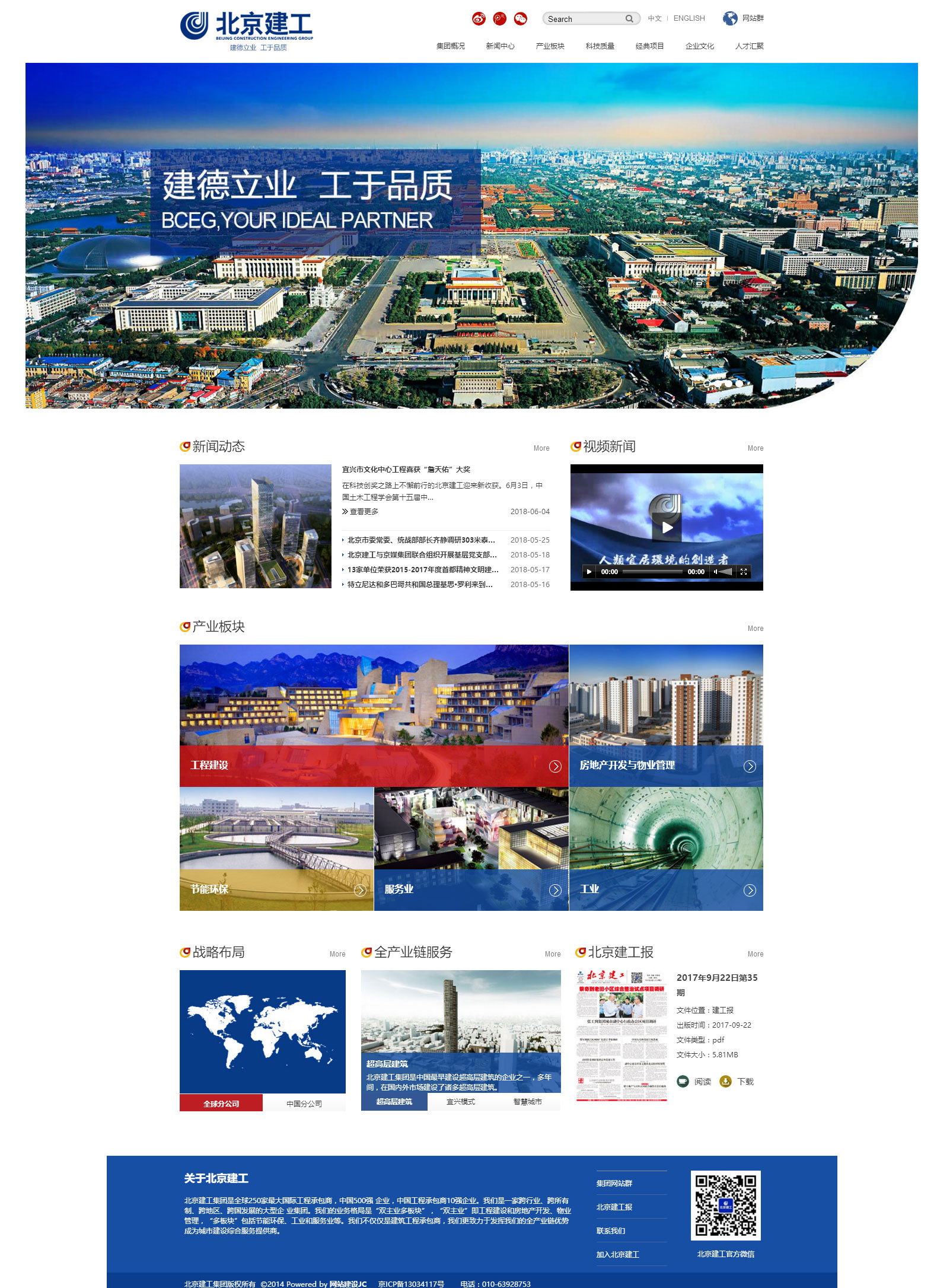This screenshot has width=937, height=1288.
Task: Open 联系我们 in the footer
Action: pyautogui.click(x=611, y=1230)
